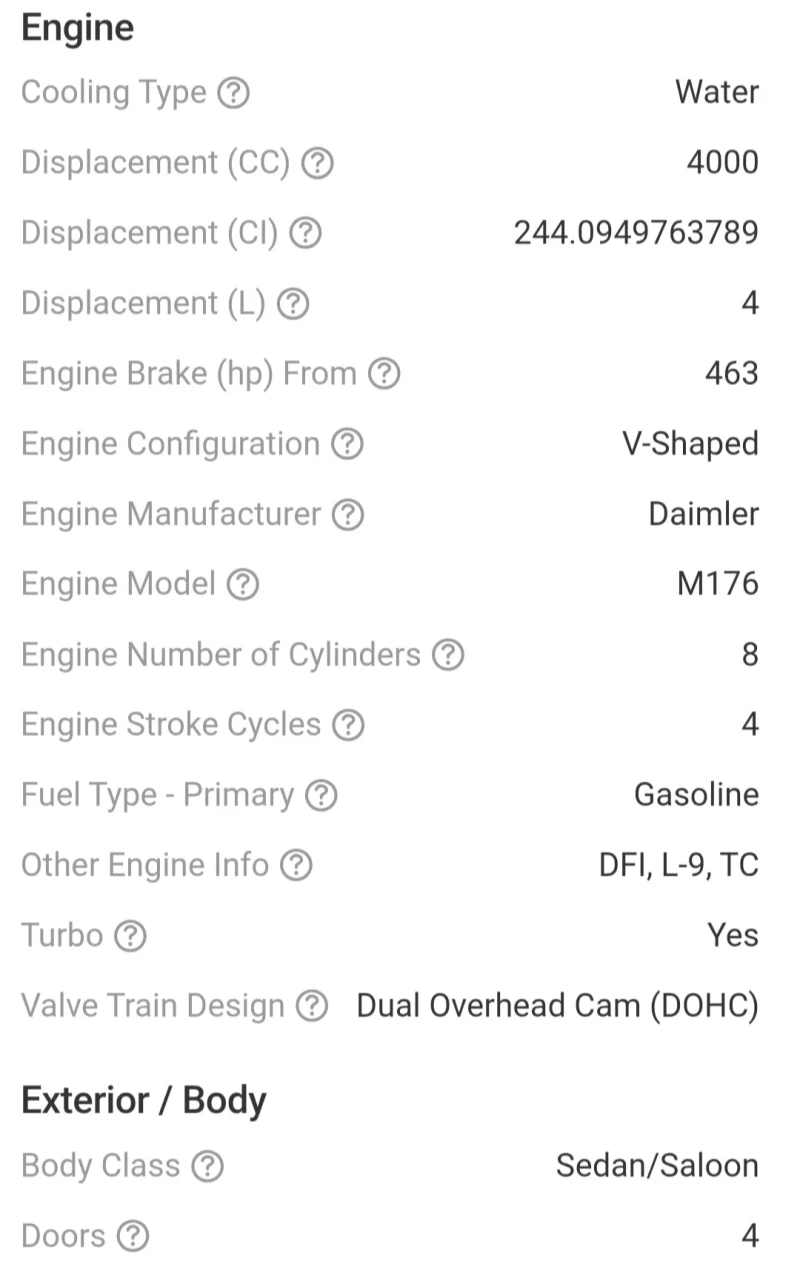Image resolution: width=800 pixels, height=1264 pixels.
Task: Click the Sedan/Saloon body class value
Action: click(x=656, y=1165)
